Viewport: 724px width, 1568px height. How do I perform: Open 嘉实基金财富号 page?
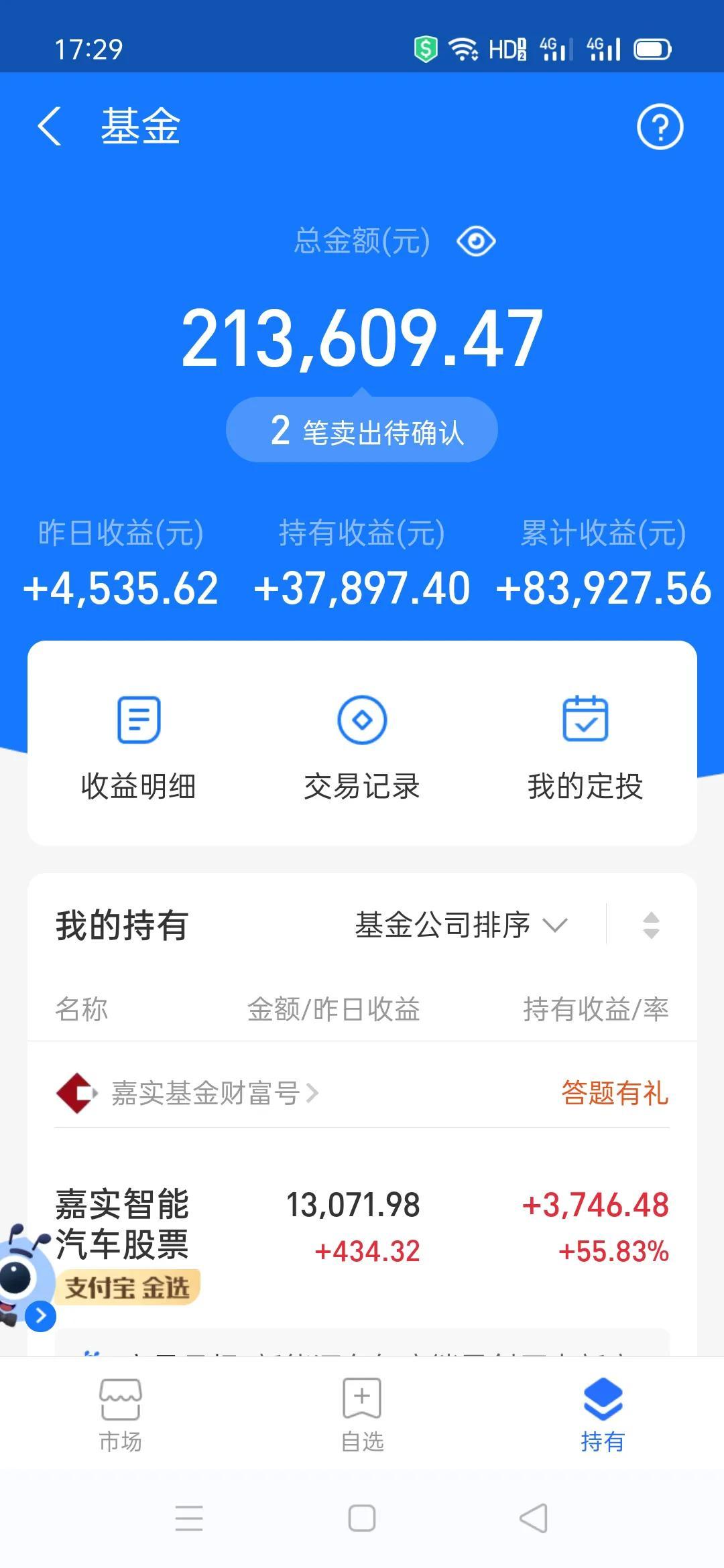[x=204, y=1094]
